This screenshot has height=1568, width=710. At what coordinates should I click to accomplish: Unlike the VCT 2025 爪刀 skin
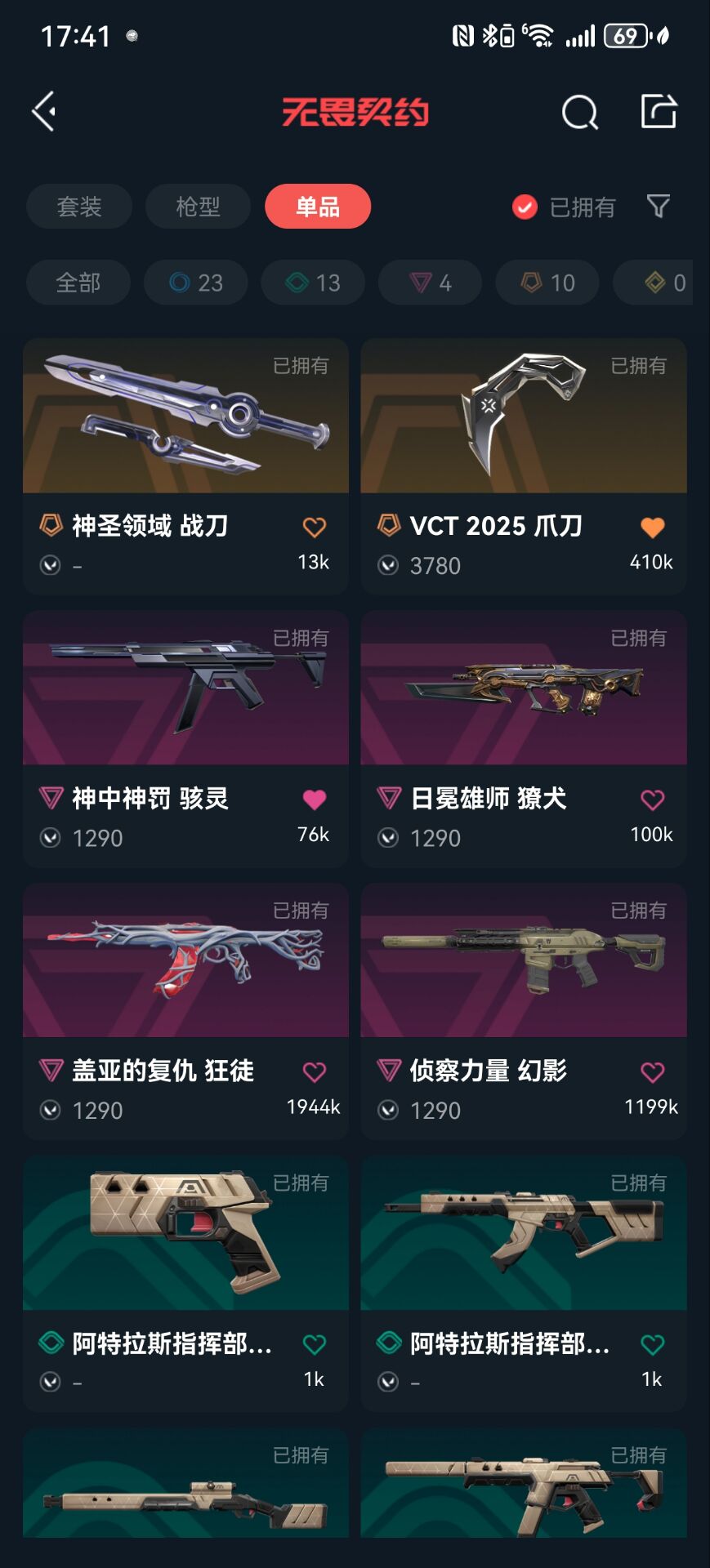(x=652, y=528)
